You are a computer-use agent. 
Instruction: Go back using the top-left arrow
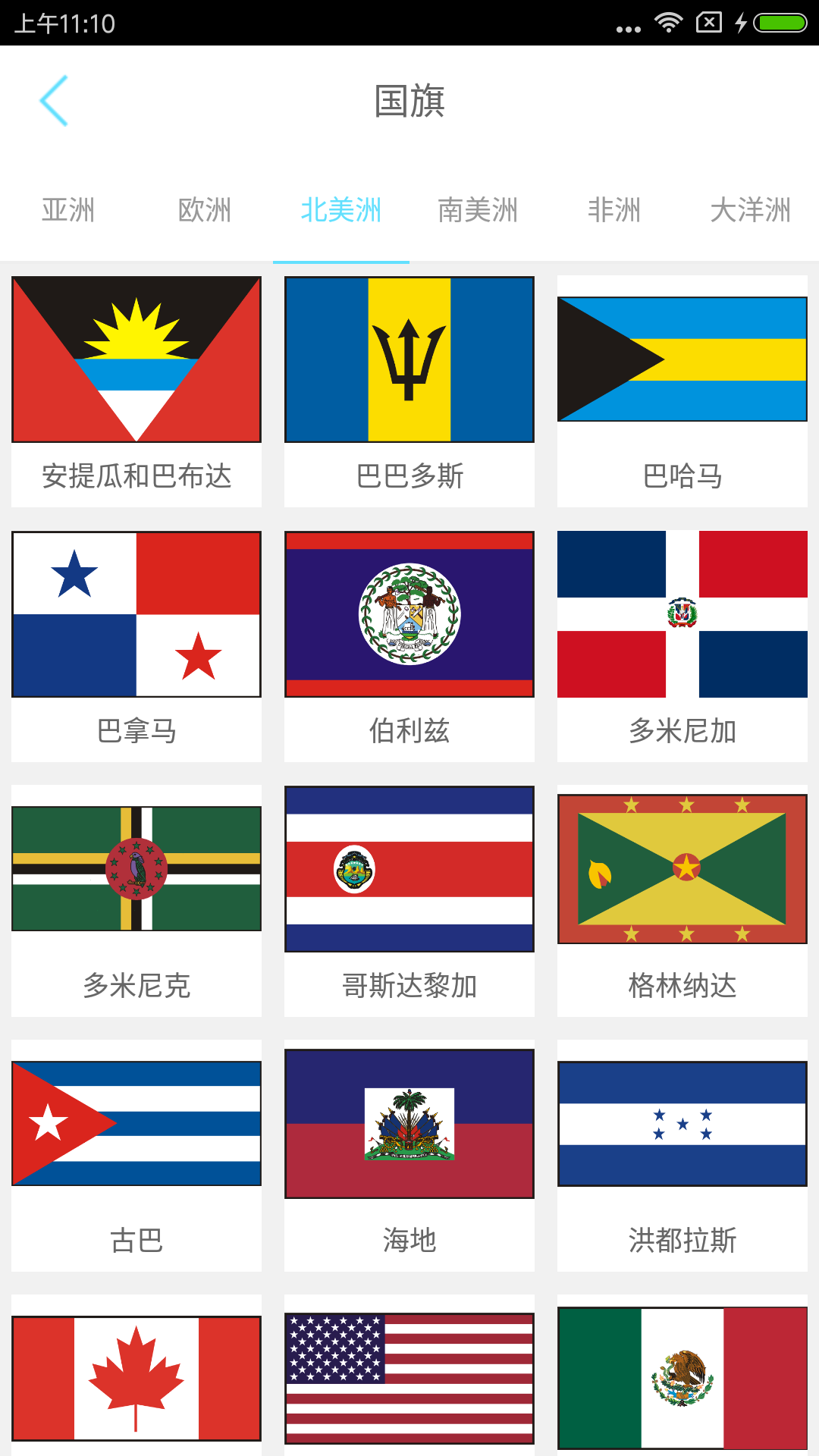[54, 100]
